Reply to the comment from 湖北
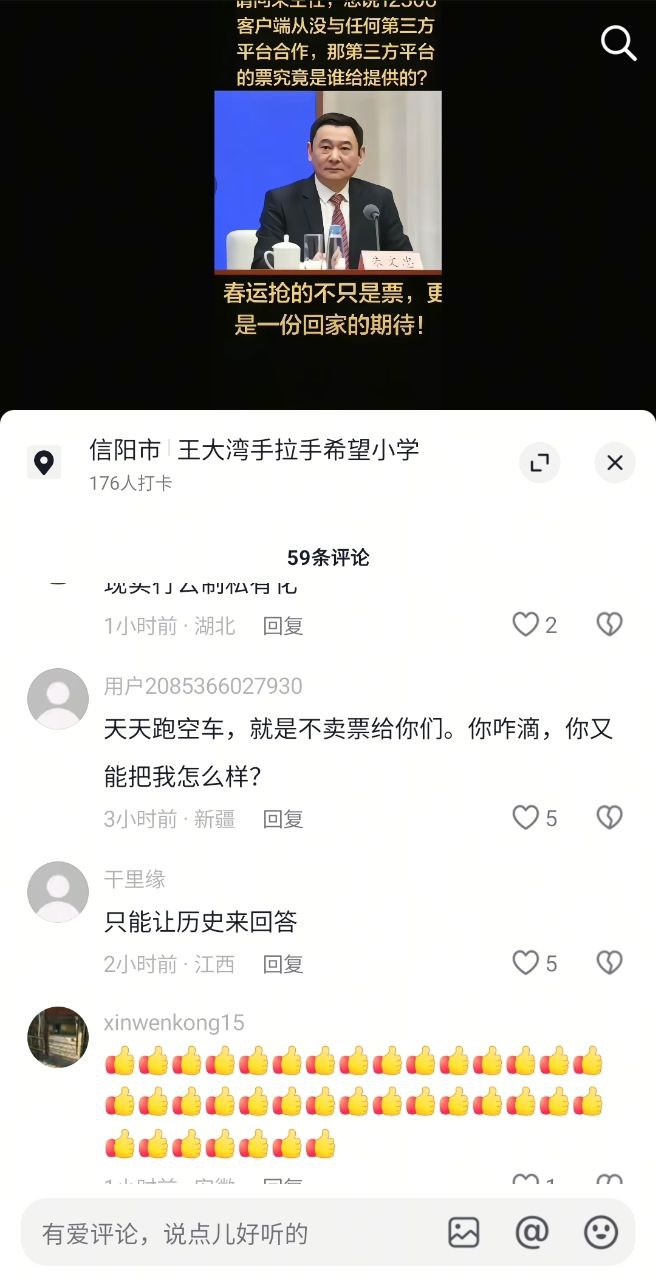 [x=283, y=626]
